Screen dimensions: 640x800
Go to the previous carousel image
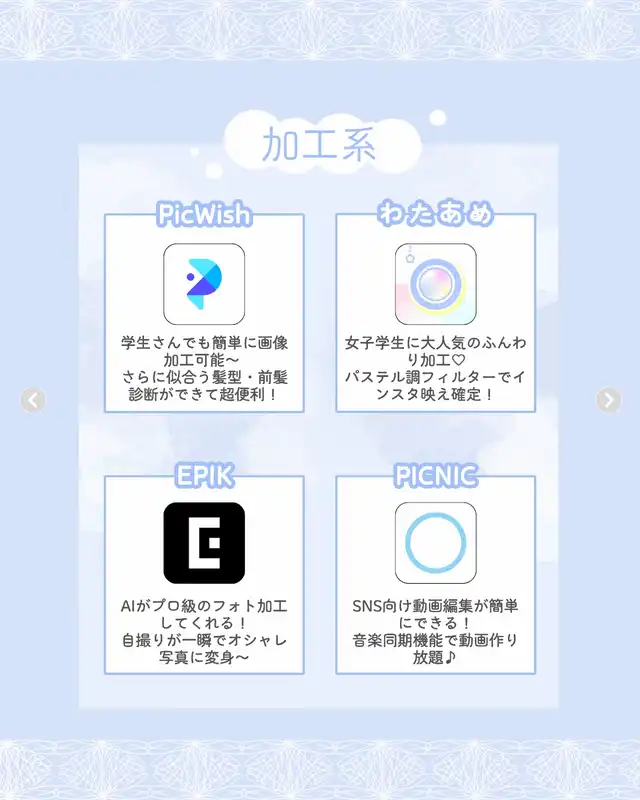point(33,400)
